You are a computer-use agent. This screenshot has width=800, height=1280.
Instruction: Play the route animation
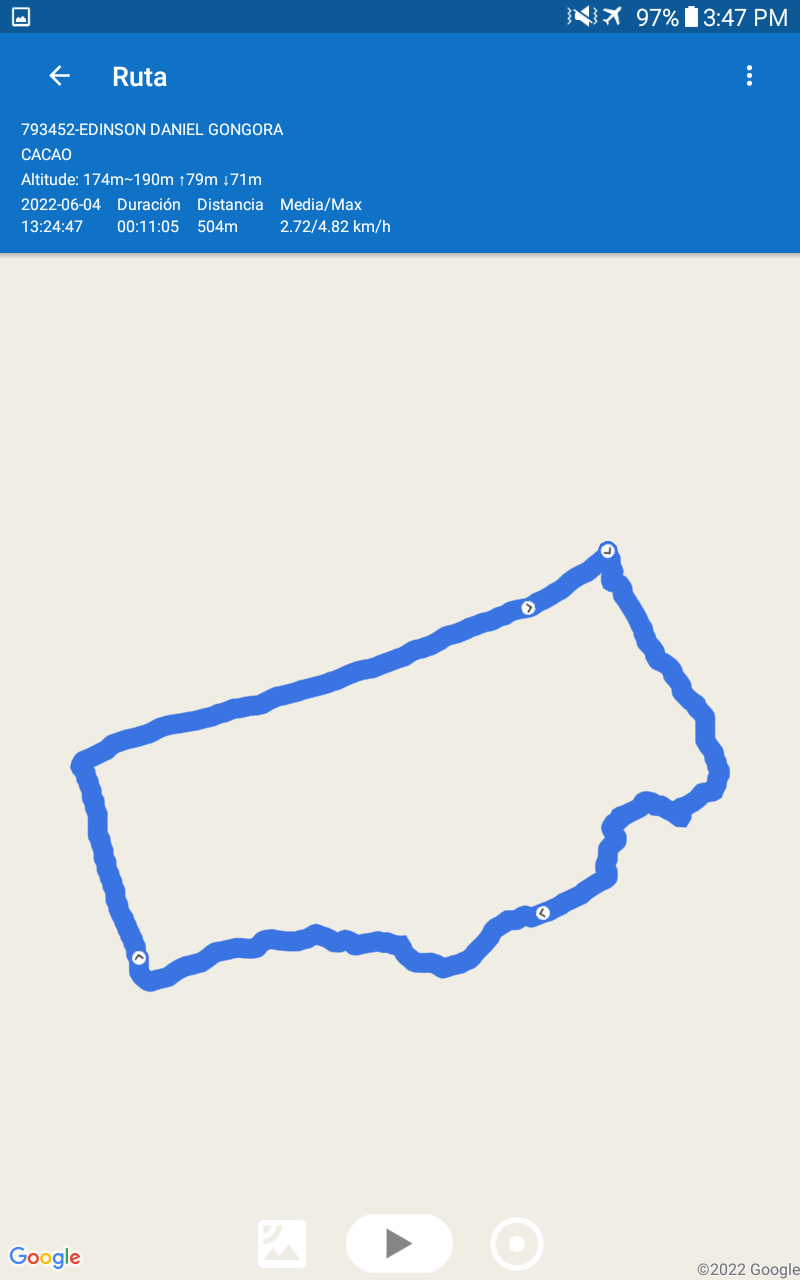(x=399, y=1243)
